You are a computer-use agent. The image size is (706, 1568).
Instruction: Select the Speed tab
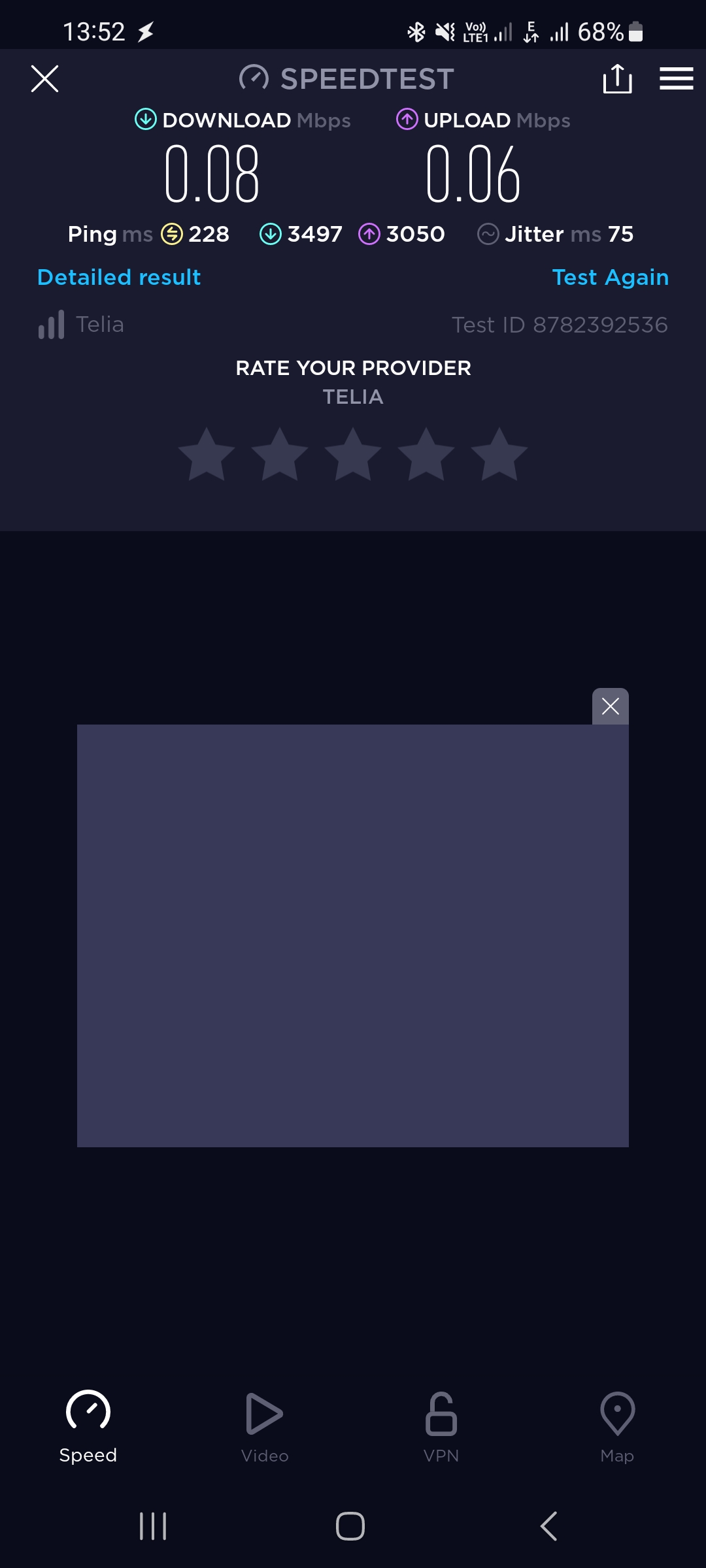point(88,1428)
